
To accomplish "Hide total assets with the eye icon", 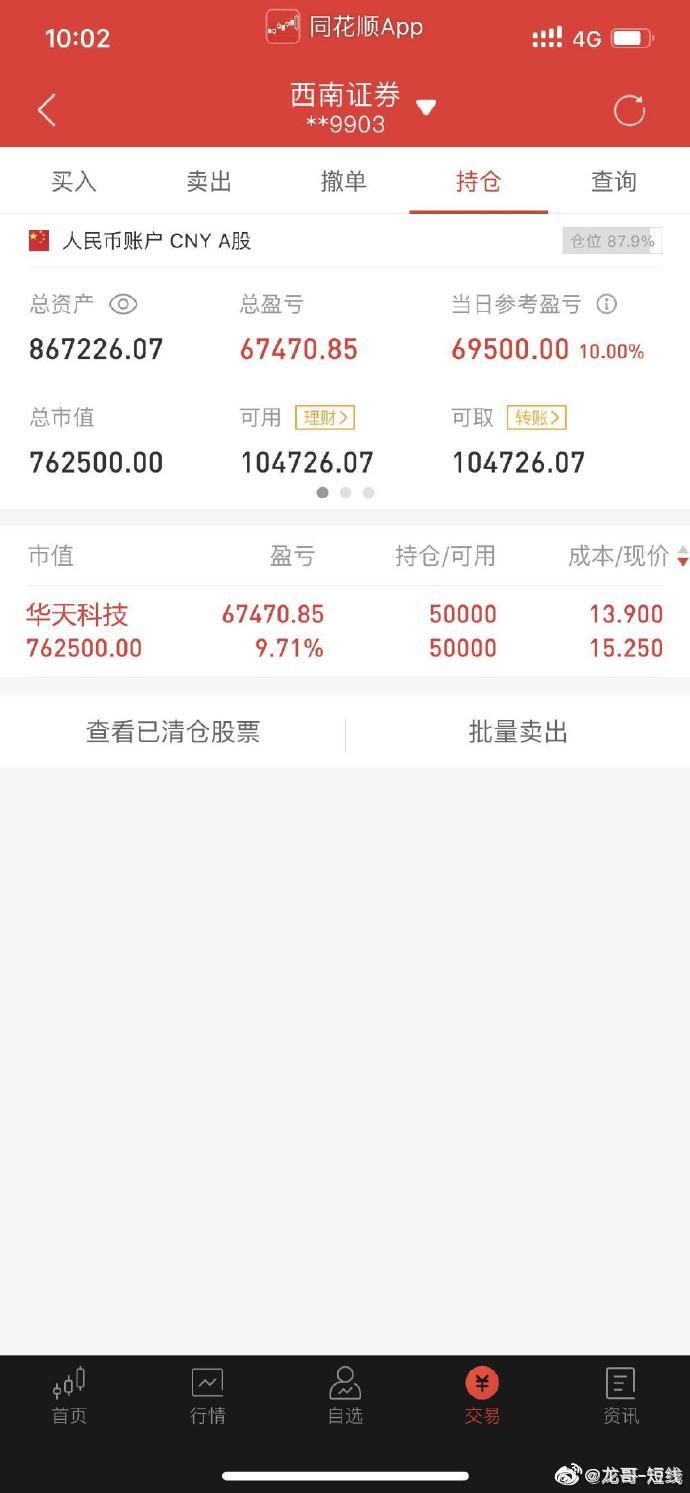I will (122, 304).
